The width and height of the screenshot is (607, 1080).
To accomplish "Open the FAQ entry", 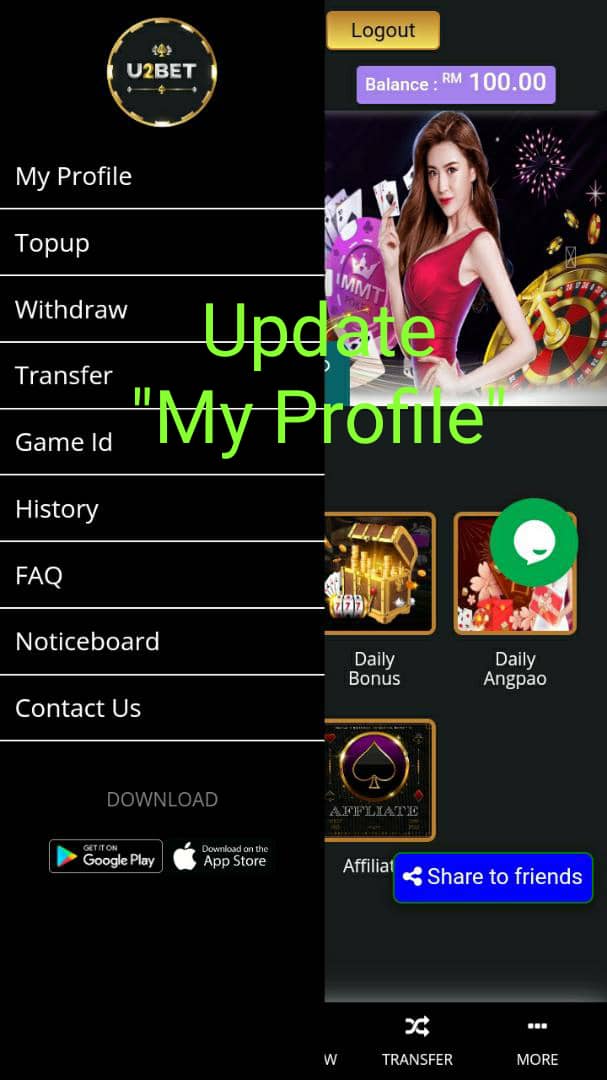I will pos(39,575).
